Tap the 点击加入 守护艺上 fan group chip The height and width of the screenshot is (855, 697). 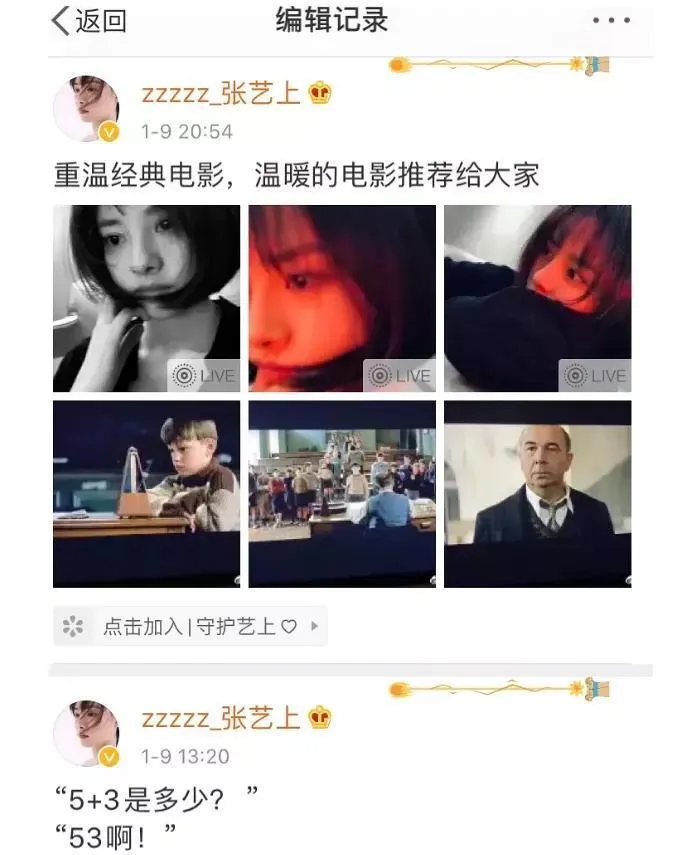coord(190,627)
